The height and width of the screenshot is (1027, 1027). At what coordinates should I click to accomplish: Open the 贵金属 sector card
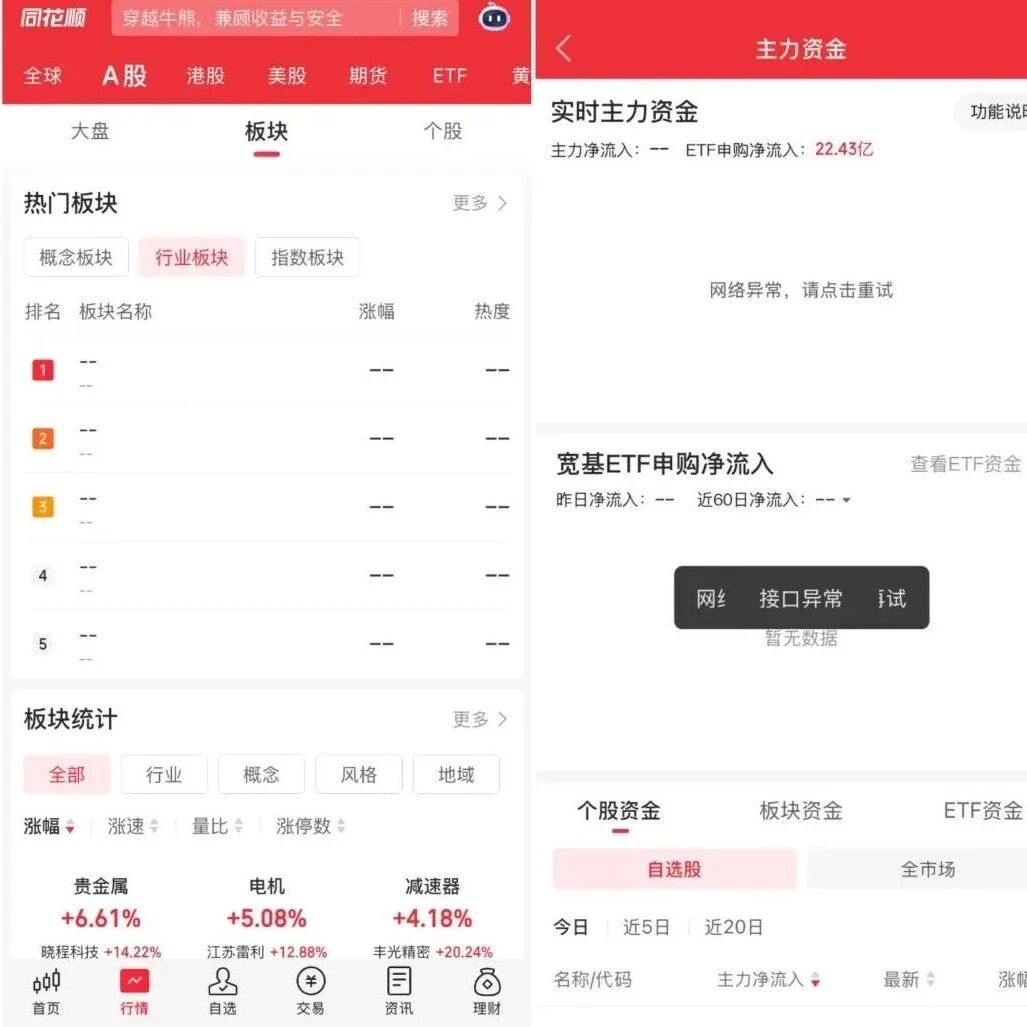(x=101, y=918)
